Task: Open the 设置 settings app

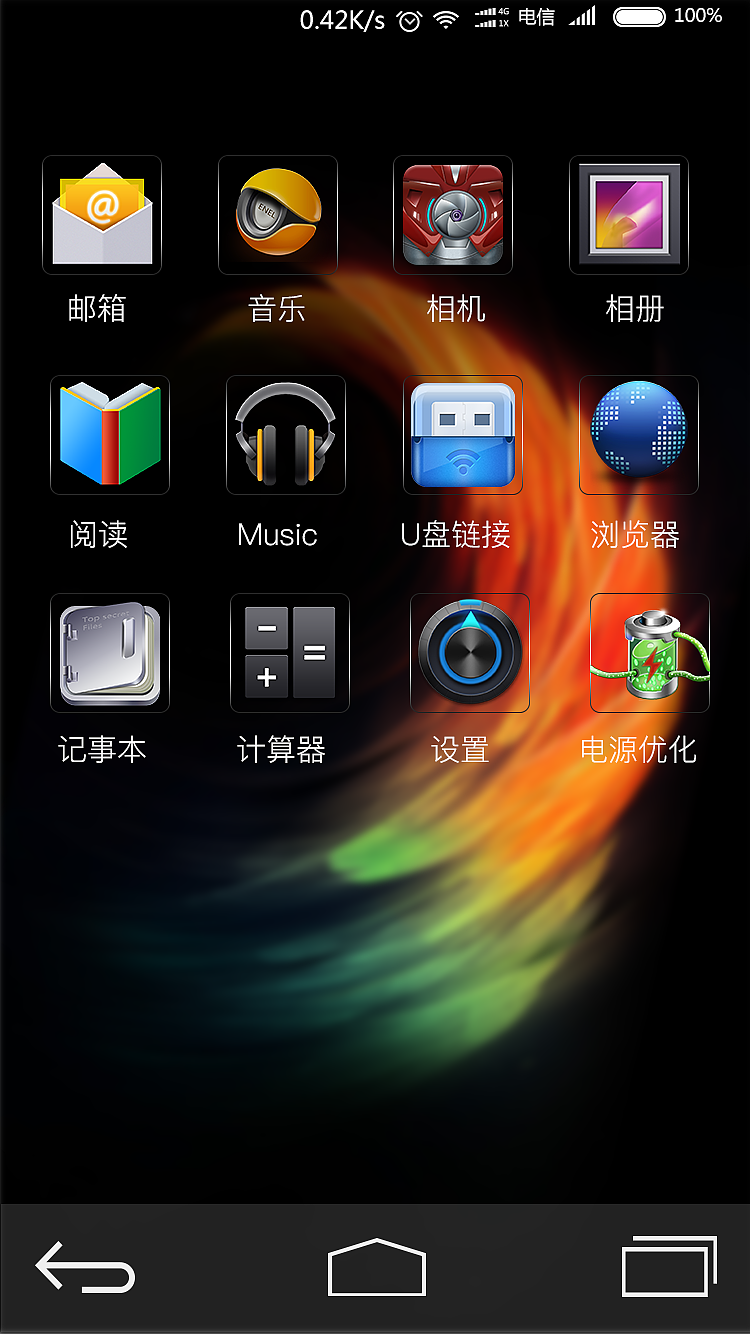Action: click(470, 653)
